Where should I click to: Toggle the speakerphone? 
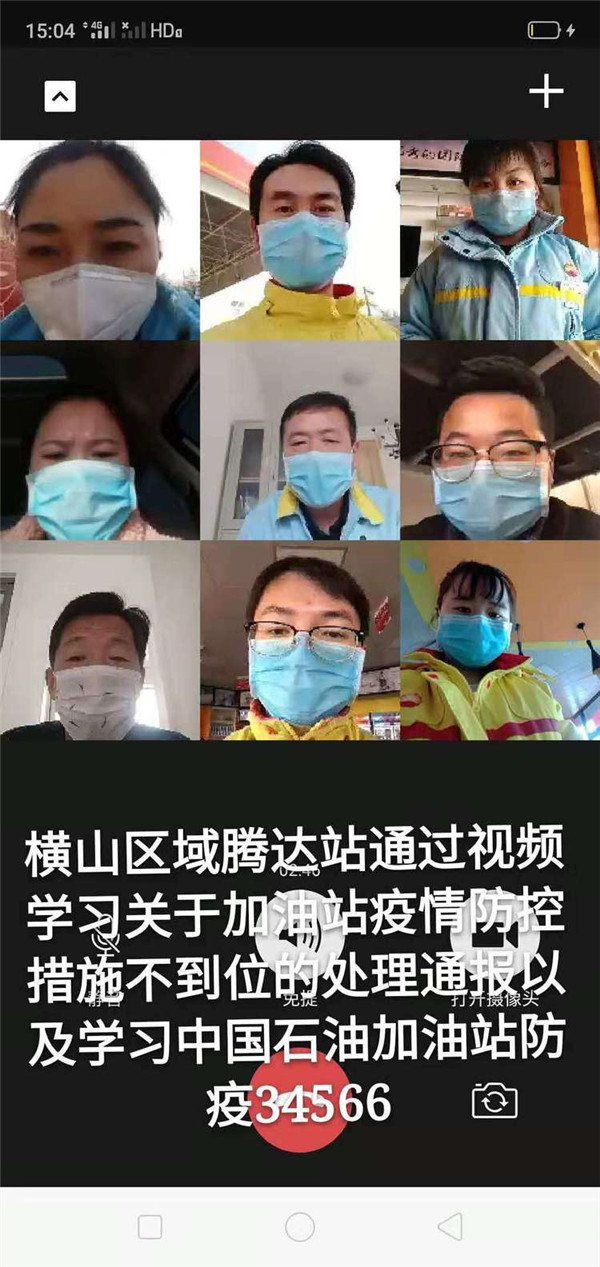click(x=300, y=938)
